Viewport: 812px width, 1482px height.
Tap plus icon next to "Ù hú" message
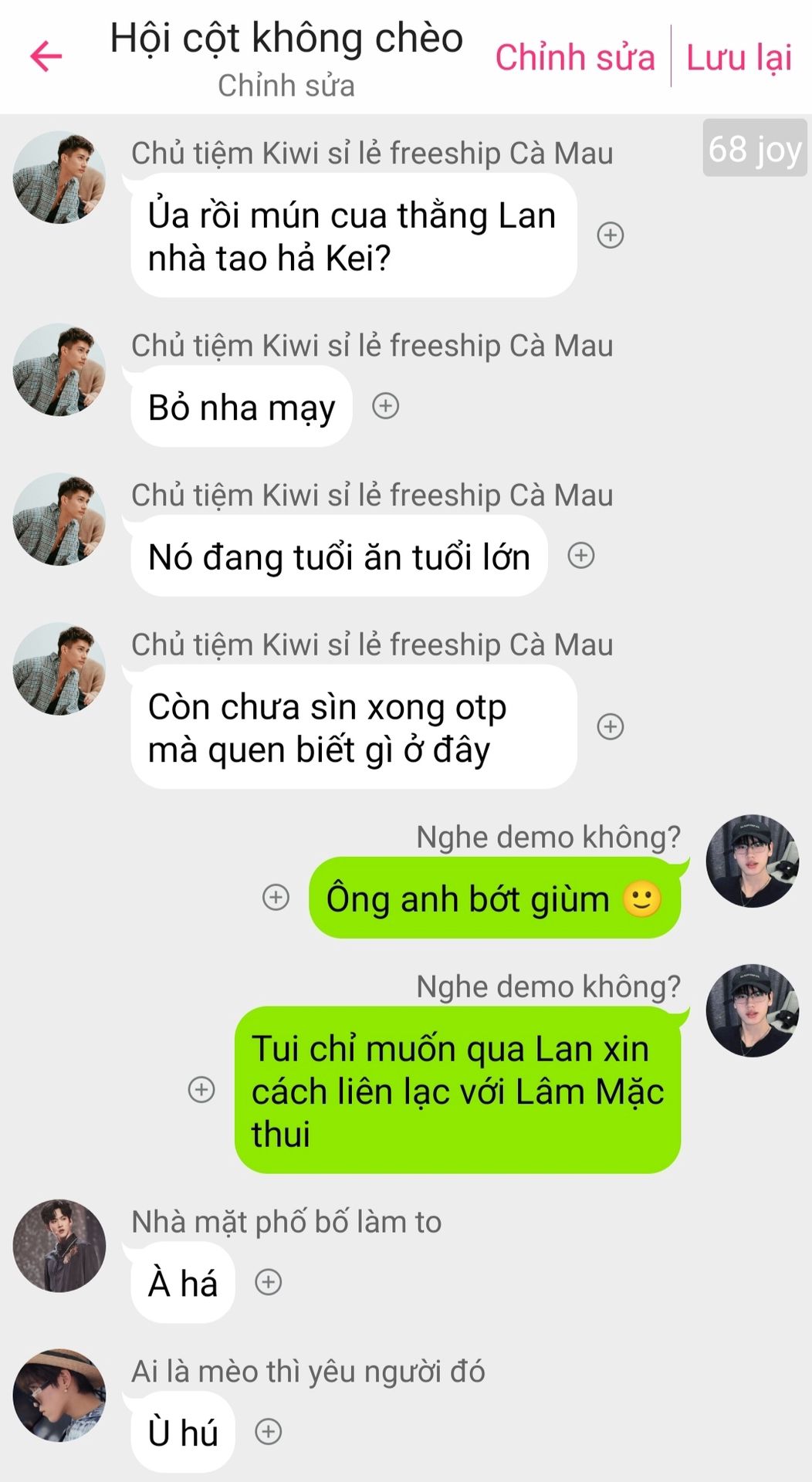(x=268, y=1431)
